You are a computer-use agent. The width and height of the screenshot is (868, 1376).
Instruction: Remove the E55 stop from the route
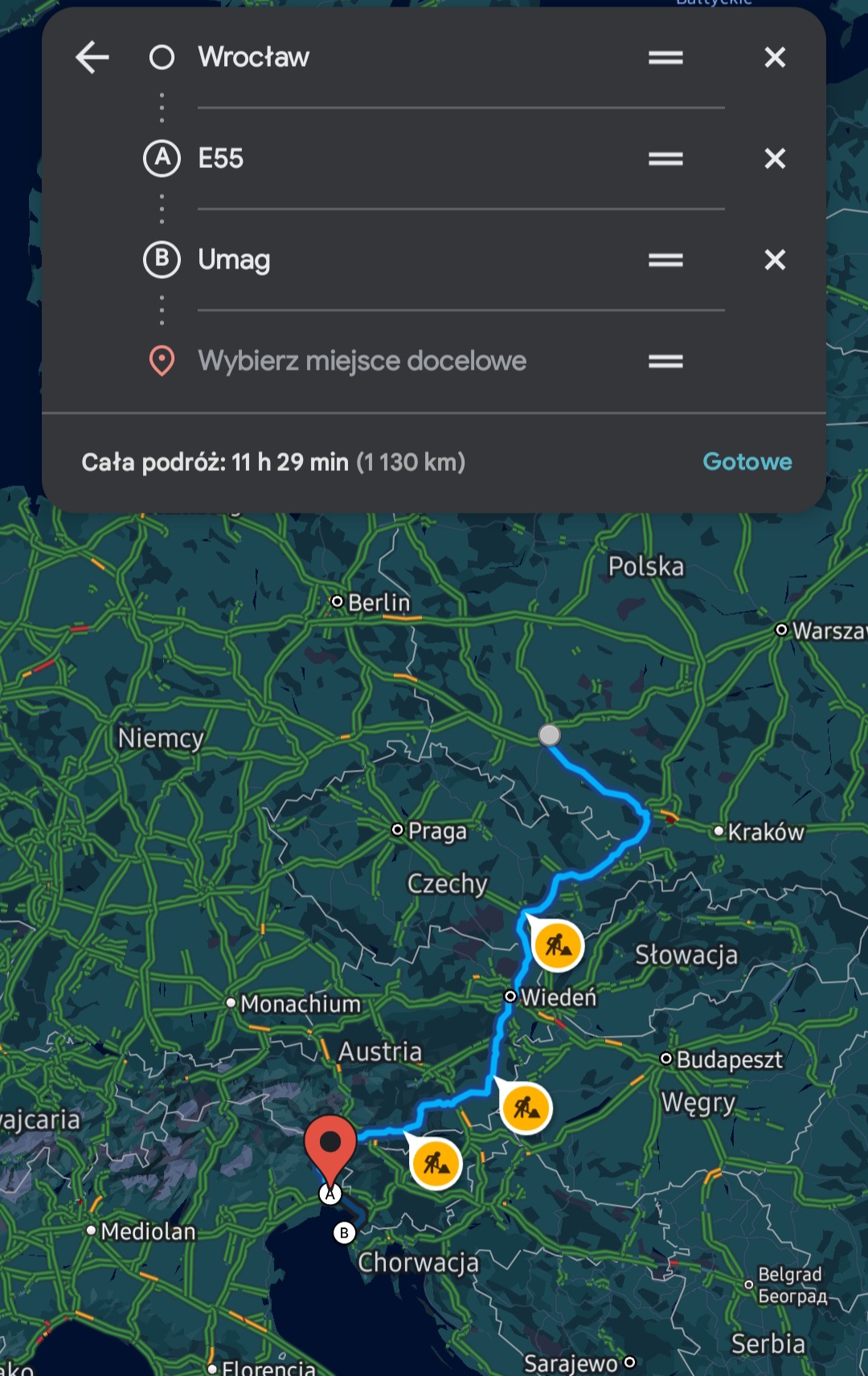pos(773,159)
